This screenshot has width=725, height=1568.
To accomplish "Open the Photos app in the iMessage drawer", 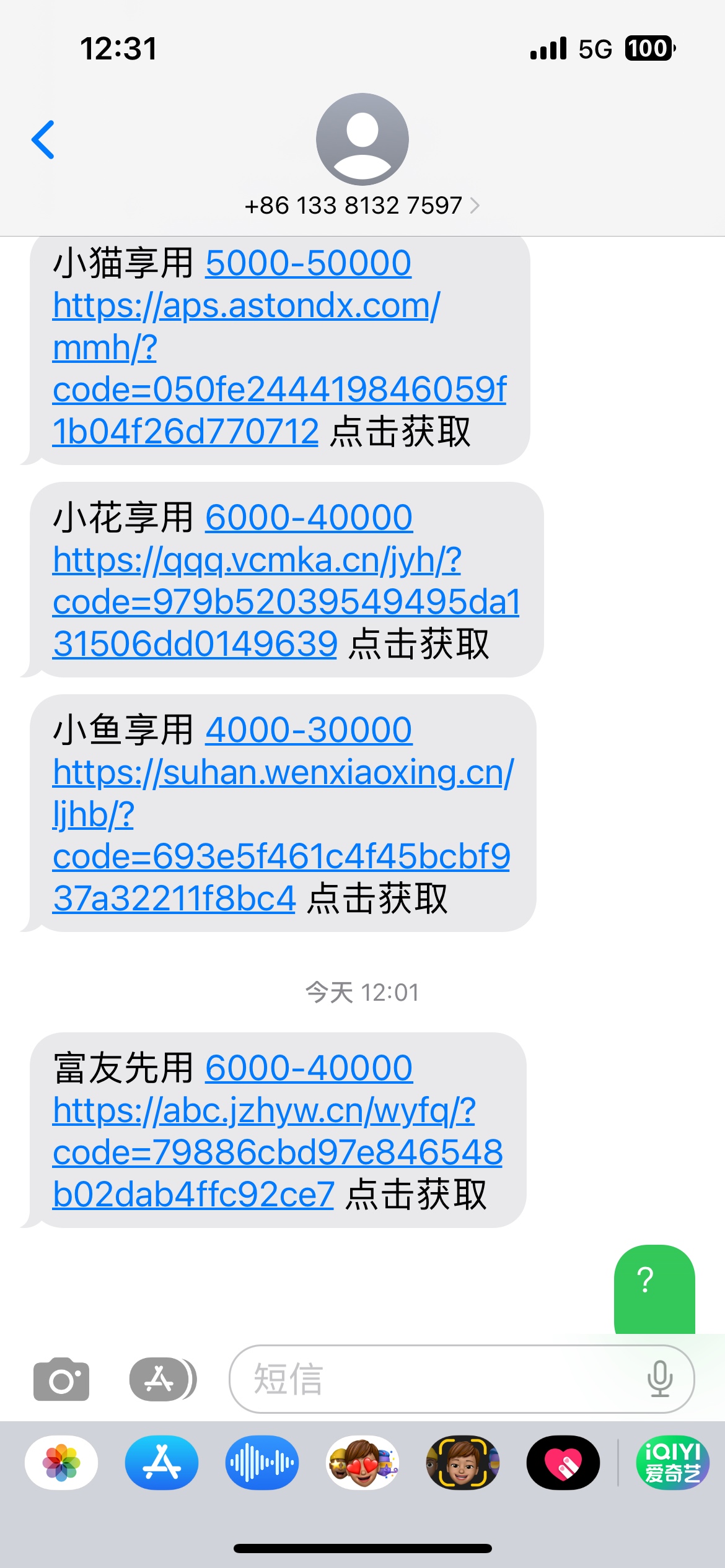I will click(x=61, y=1463).
